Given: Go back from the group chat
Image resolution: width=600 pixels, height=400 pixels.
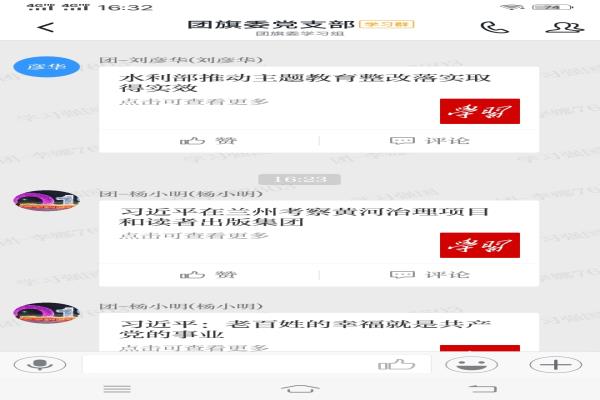Looking at the screenshot, I should pos(45,29).
